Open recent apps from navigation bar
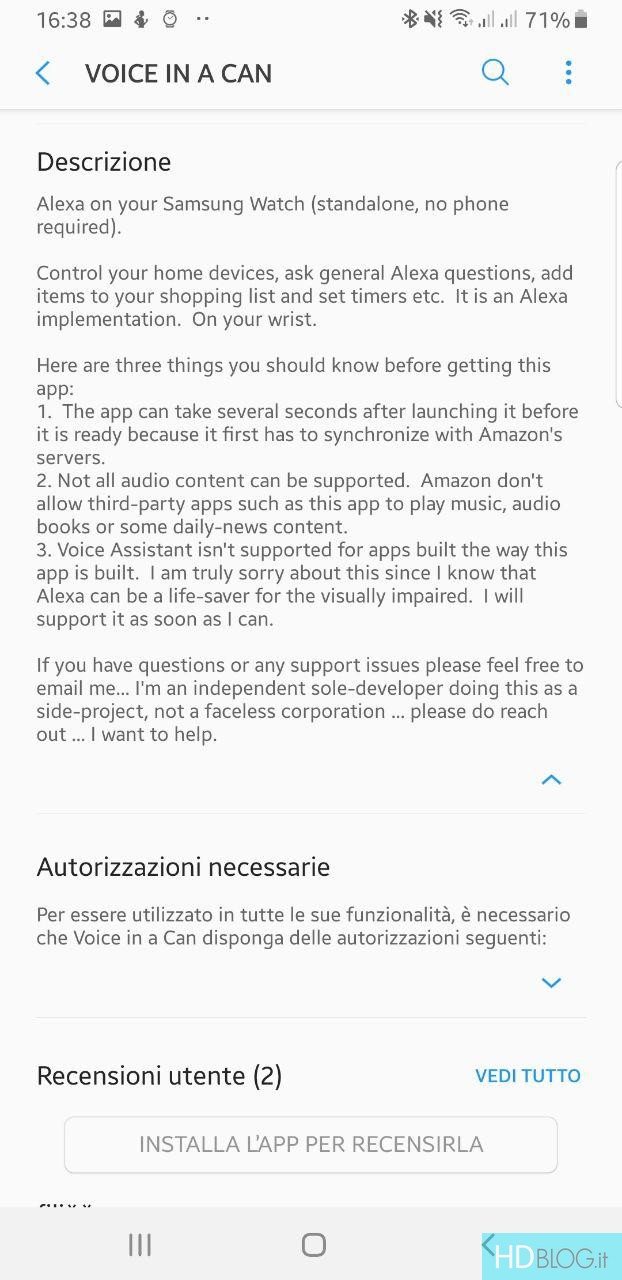 tap(140, 1244)
